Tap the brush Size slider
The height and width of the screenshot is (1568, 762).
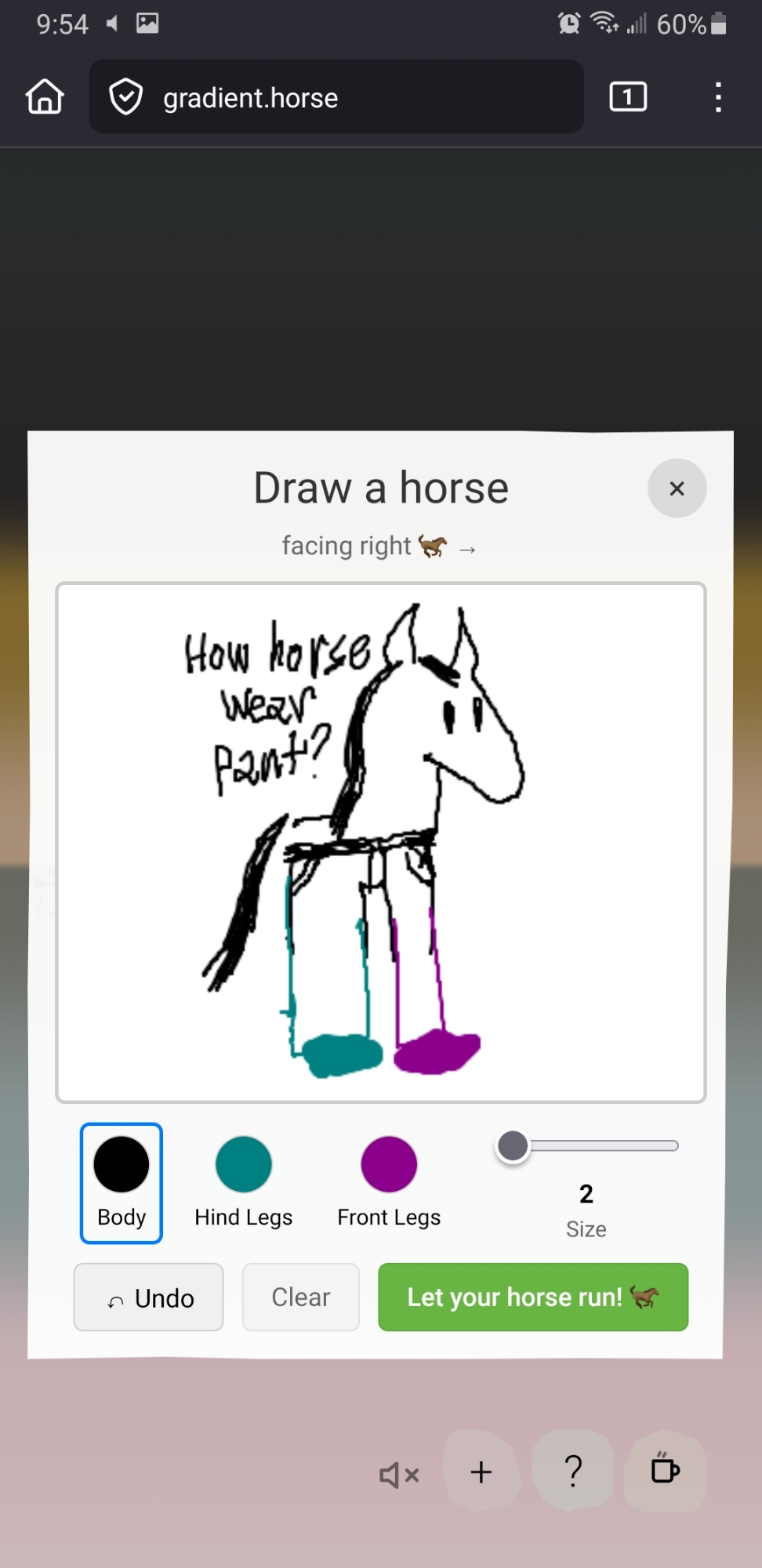coord(587,1146)
